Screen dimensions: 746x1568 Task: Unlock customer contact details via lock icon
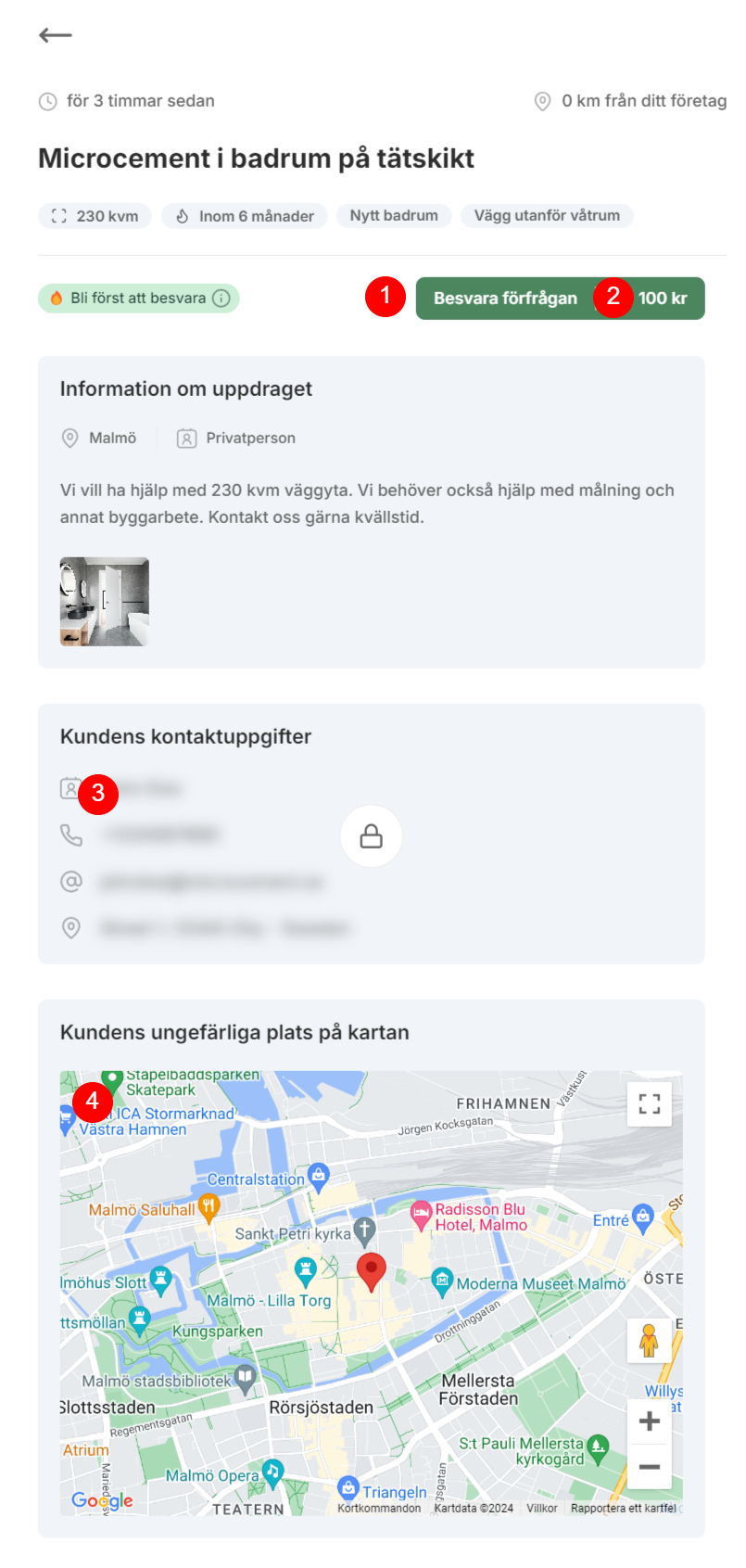point(372,836)
